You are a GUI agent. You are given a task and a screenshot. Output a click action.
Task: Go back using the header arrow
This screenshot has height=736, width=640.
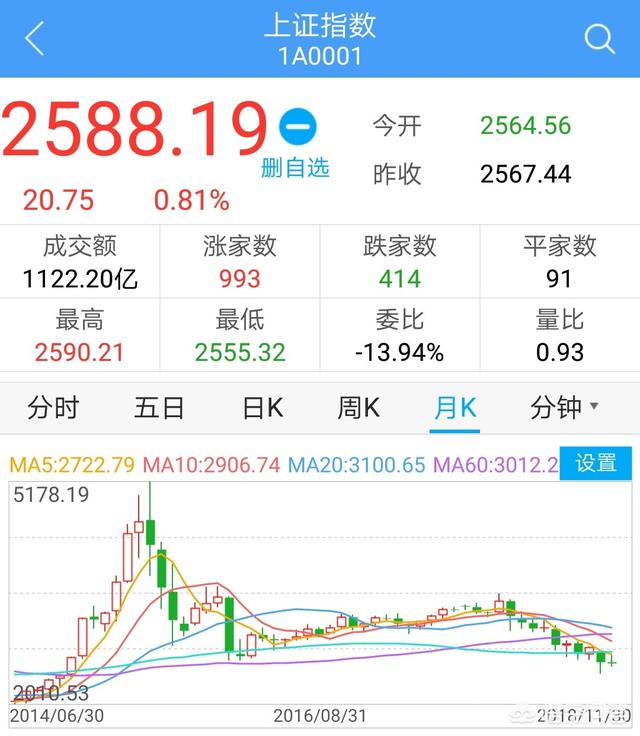point(35,40)
